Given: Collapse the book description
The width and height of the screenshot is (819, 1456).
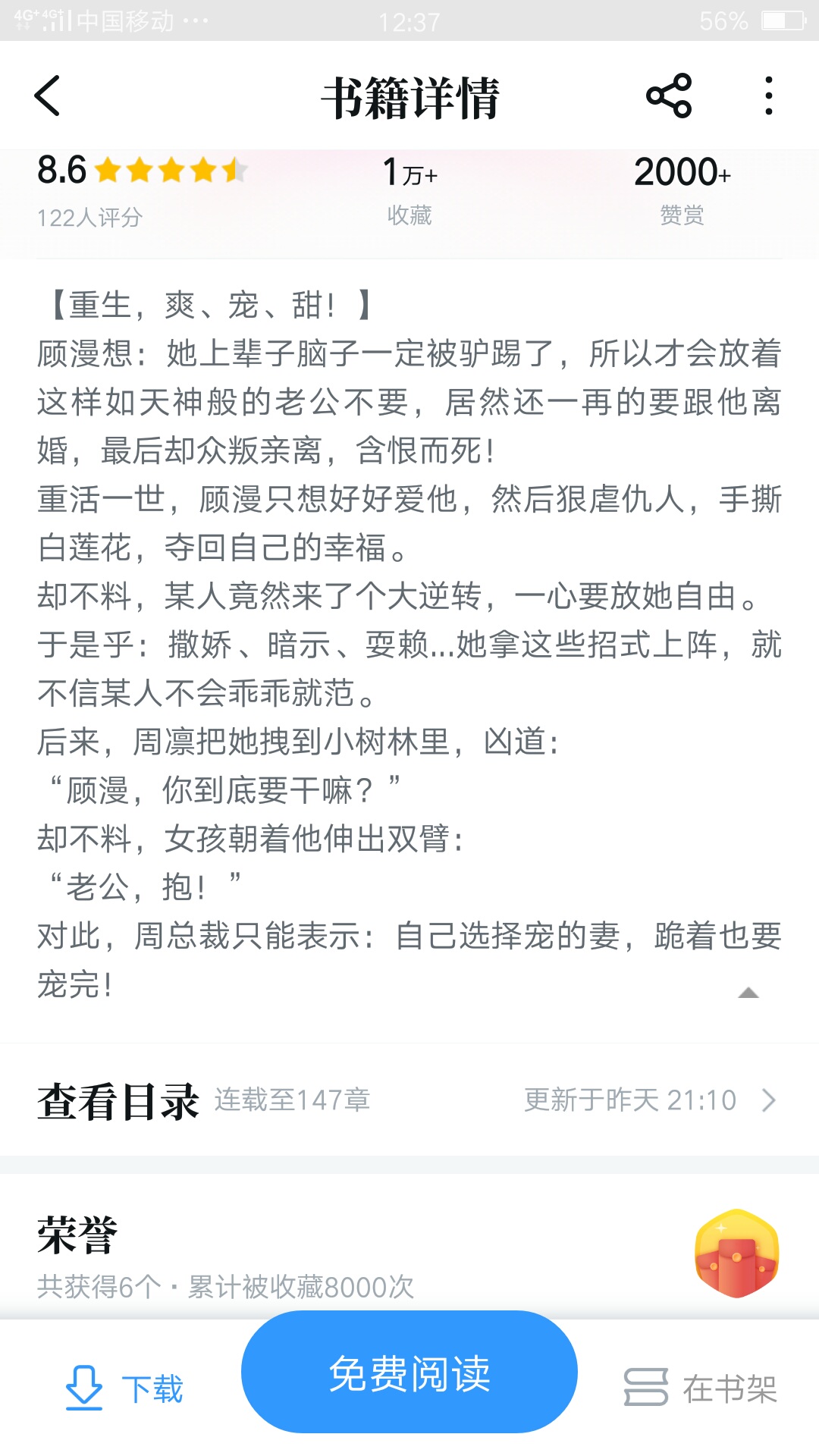Looking at the screenshot, I should 748,993.
